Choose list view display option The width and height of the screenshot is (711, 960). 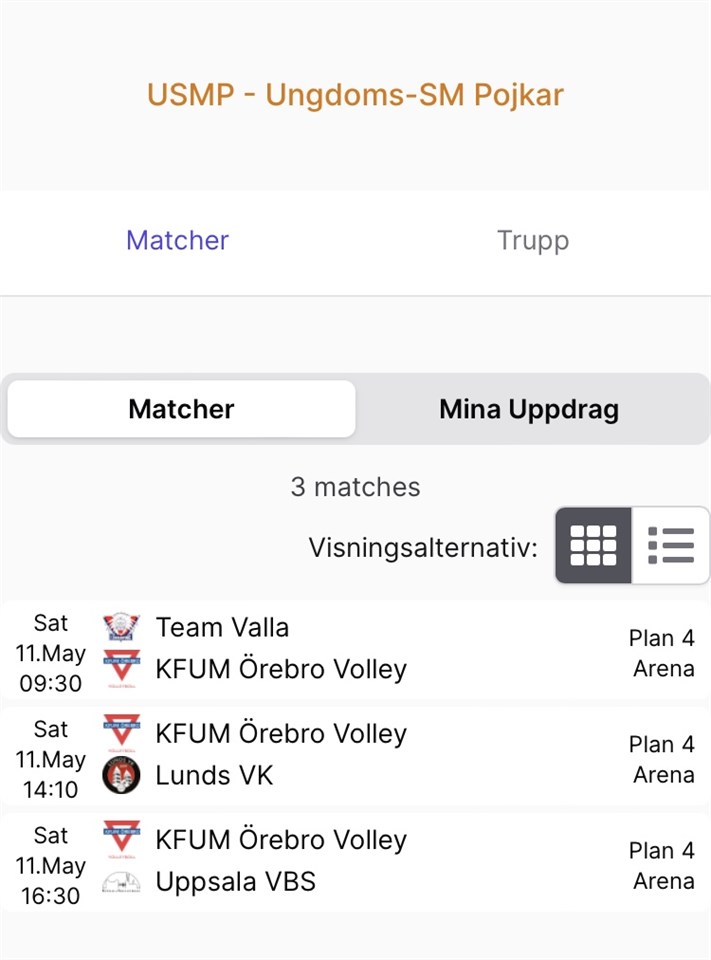[x=671, y=545]
